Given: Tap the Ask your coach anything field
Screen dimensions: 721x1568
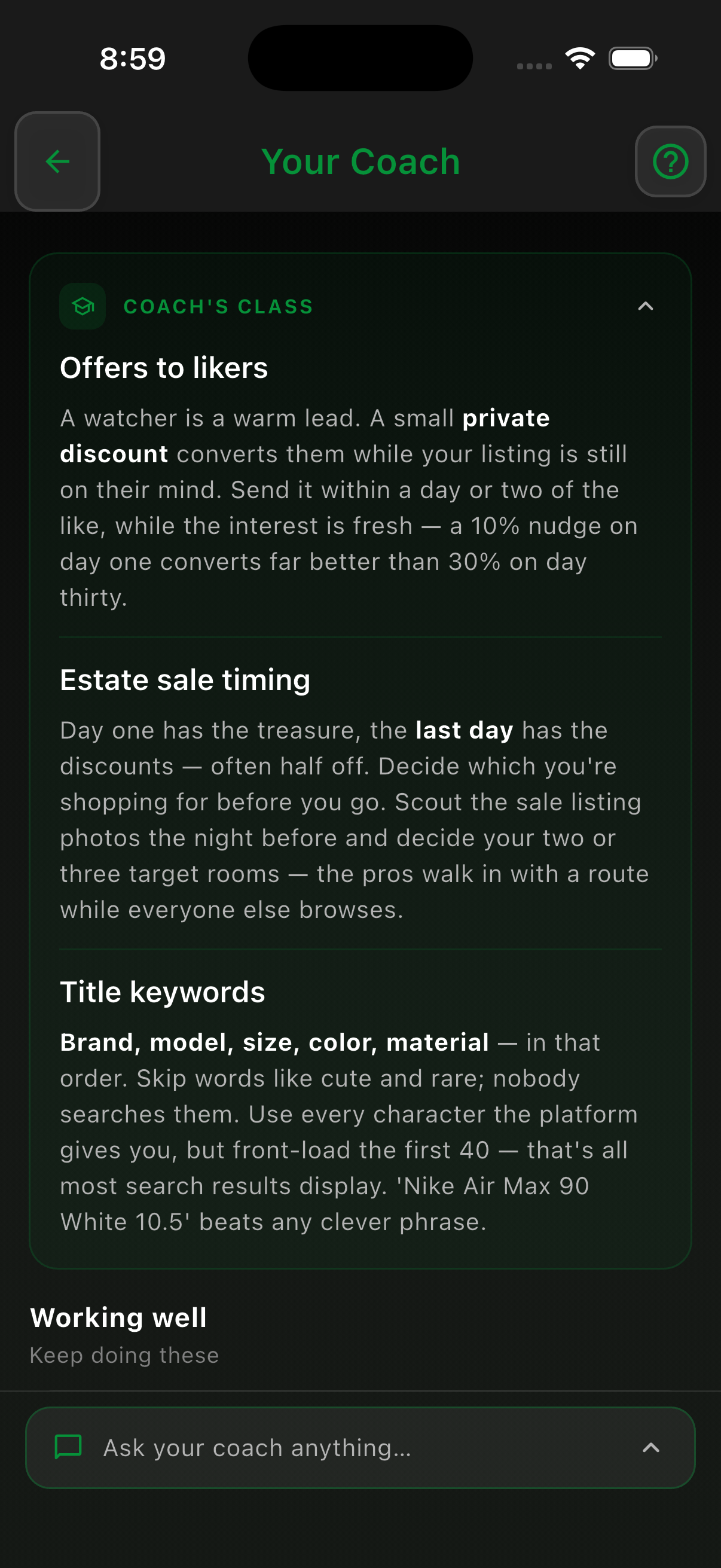Looking at the screenshot, I should tap(360, 1447).
